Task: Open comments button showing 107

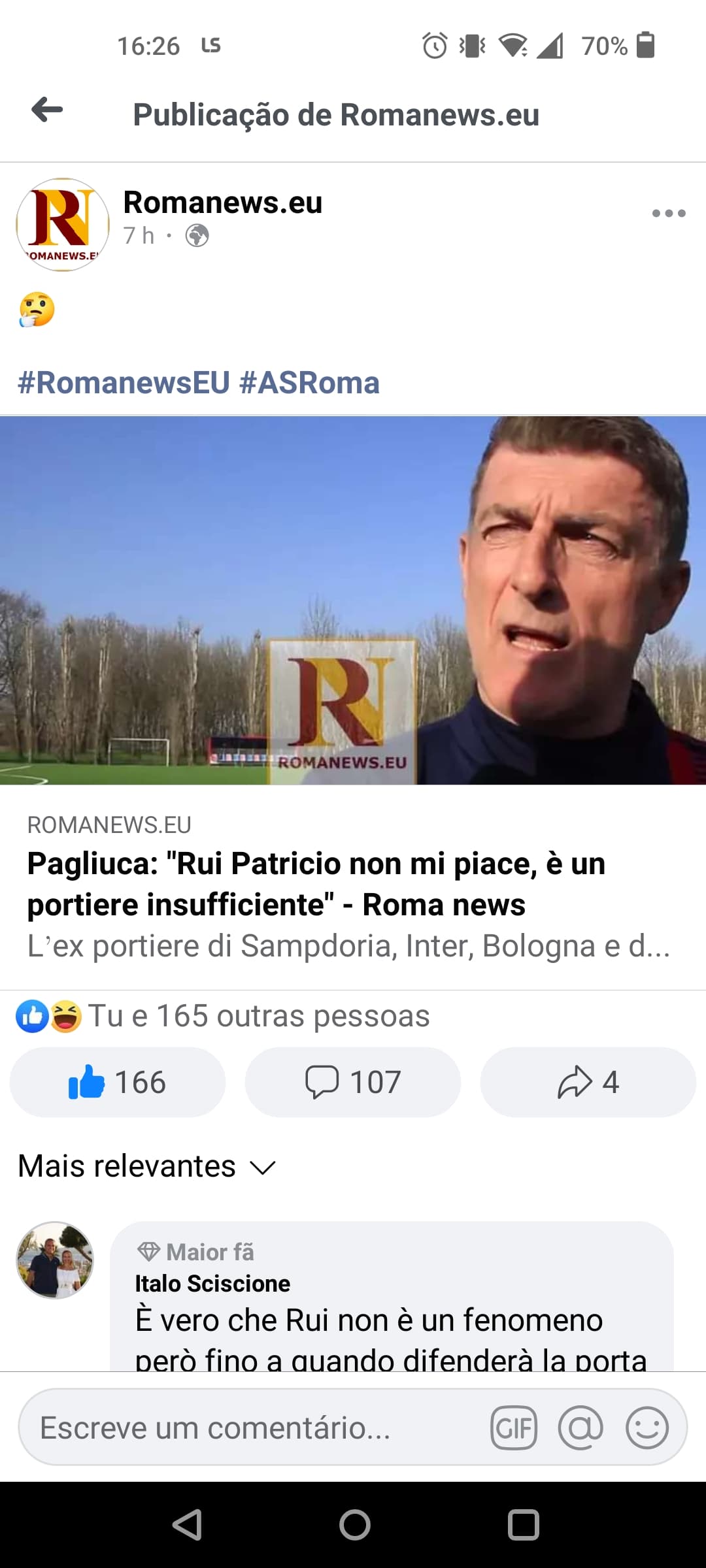Action: coord(353,1082)
